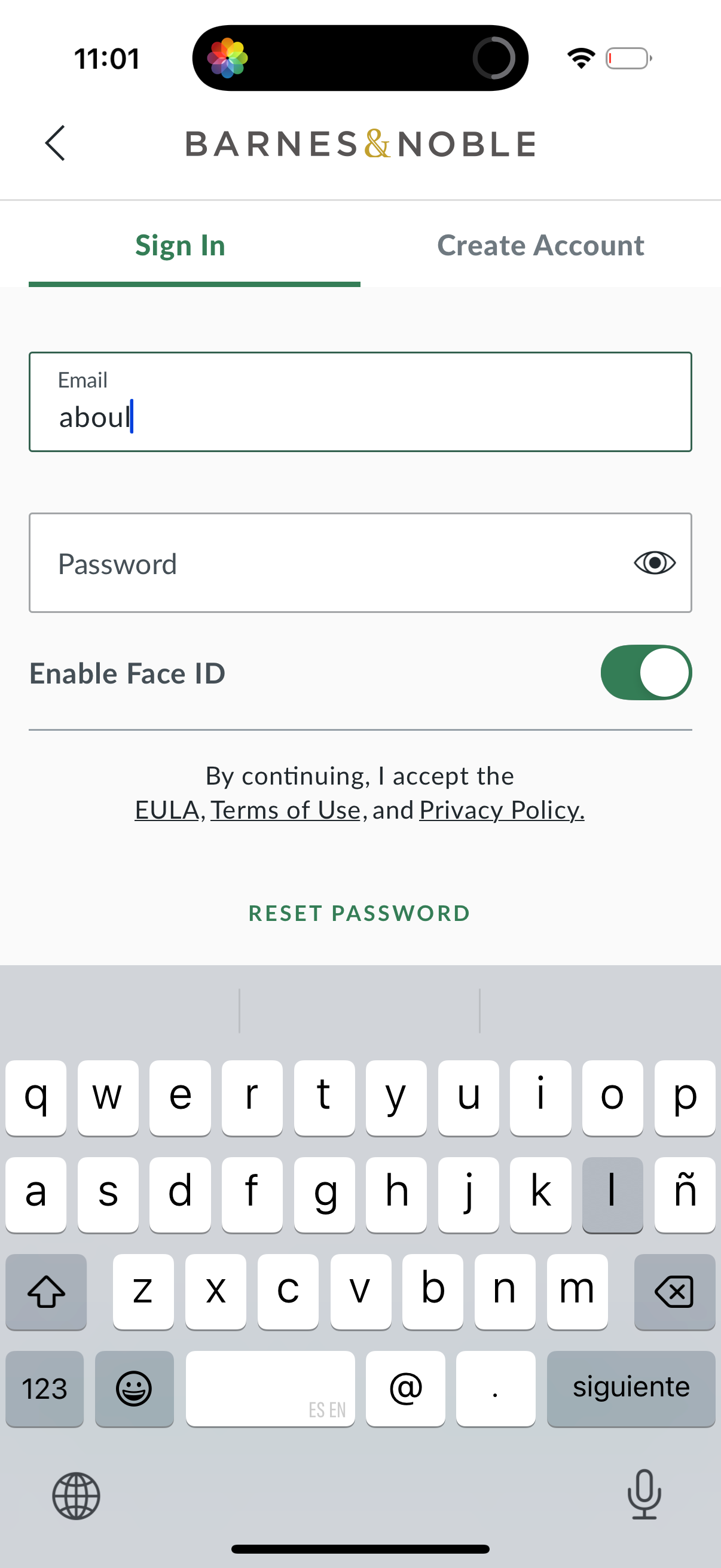Select the Sign In tab
This screenshot has height=1568, width=721.
(180, 245)
